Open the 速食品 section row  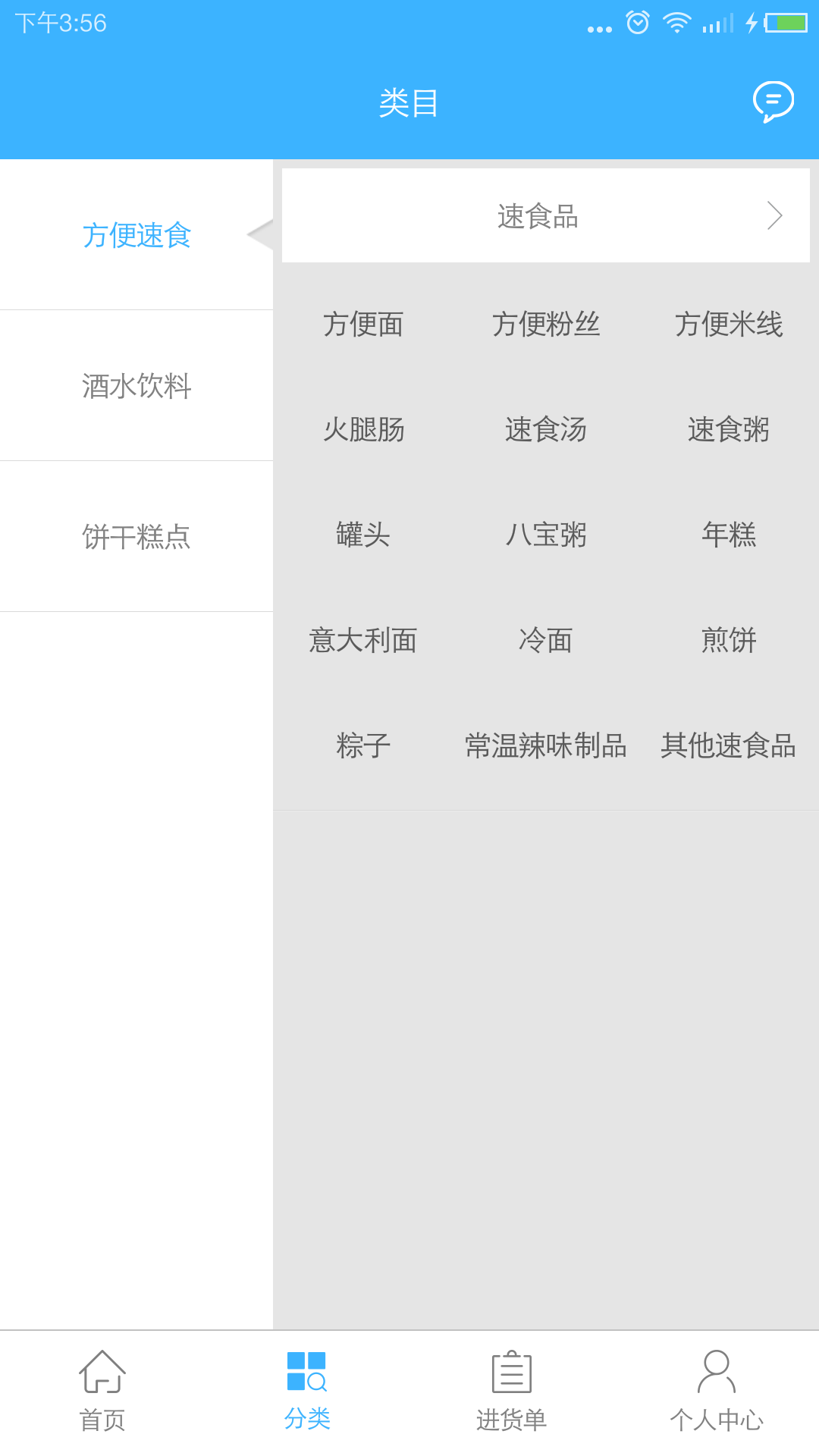pyautogui.click(x=545, y=216)
